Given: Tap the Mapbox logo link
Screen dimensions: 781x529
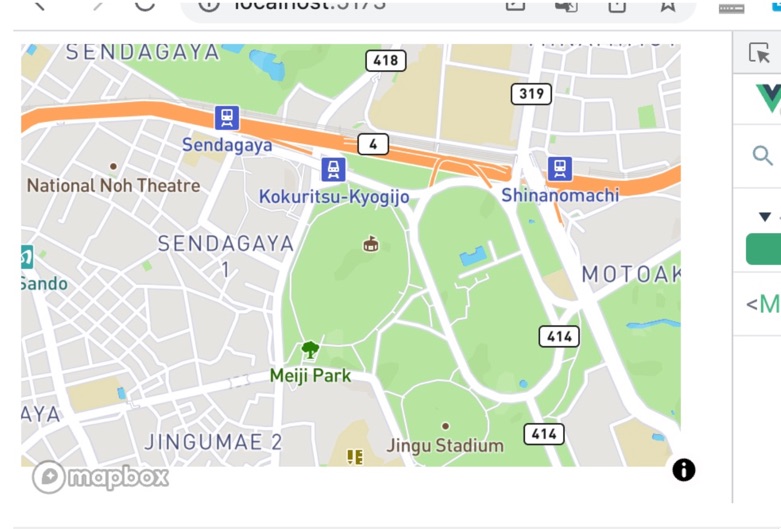Looking at the screenshot, I should coord(101,478).
